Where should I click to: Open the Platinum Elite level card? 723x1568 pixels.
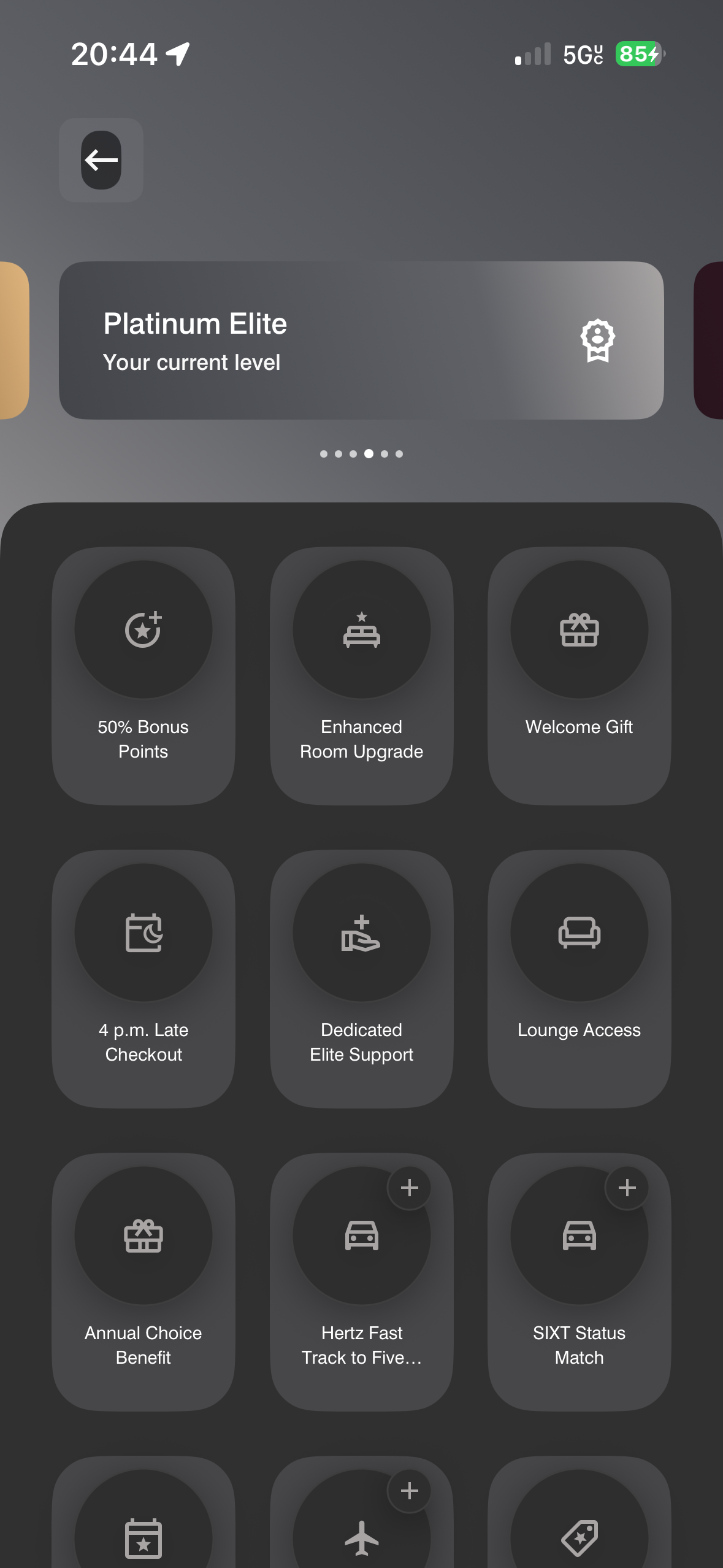361,340
